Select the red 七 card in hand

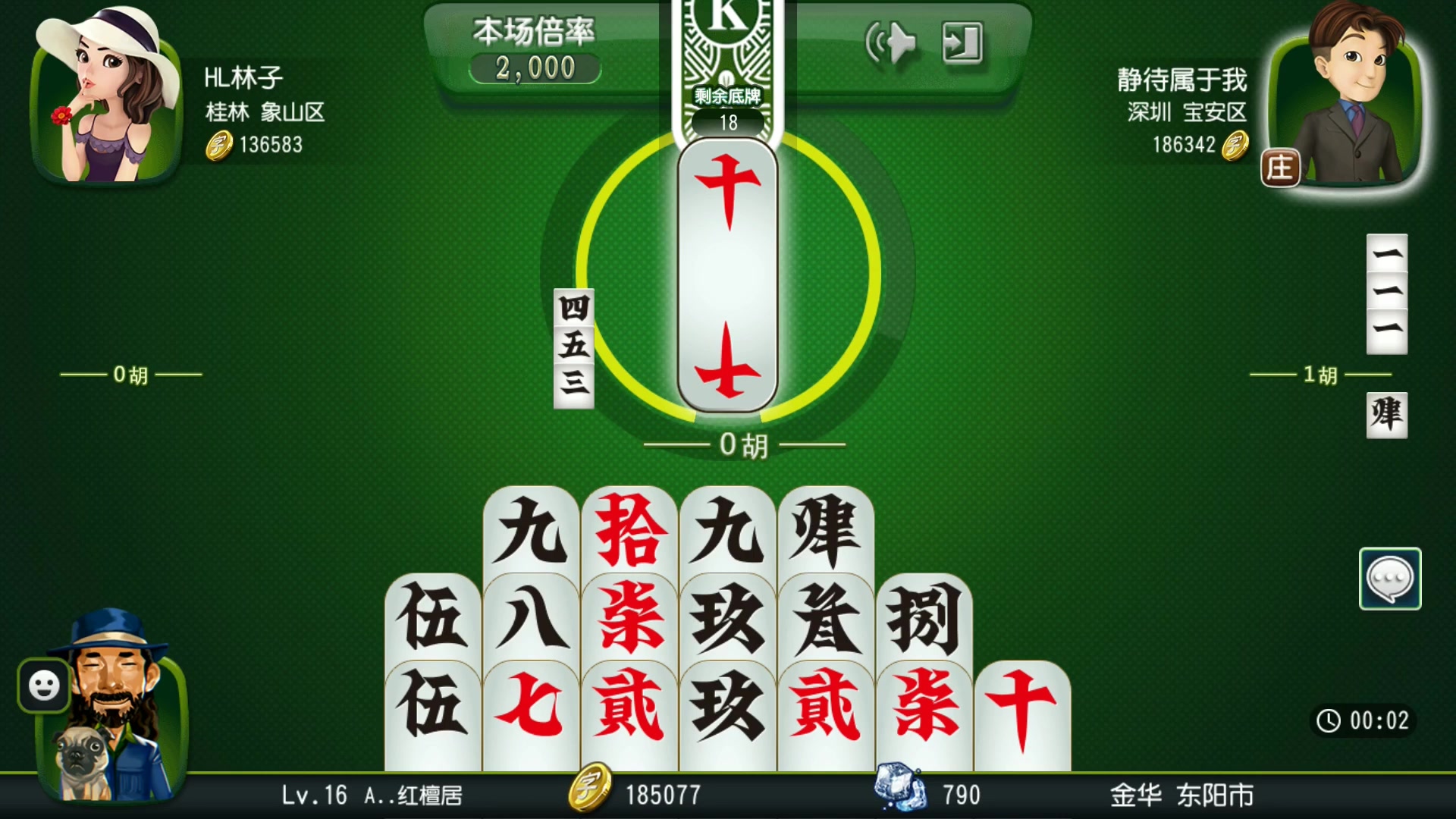(x=531, y=709)
